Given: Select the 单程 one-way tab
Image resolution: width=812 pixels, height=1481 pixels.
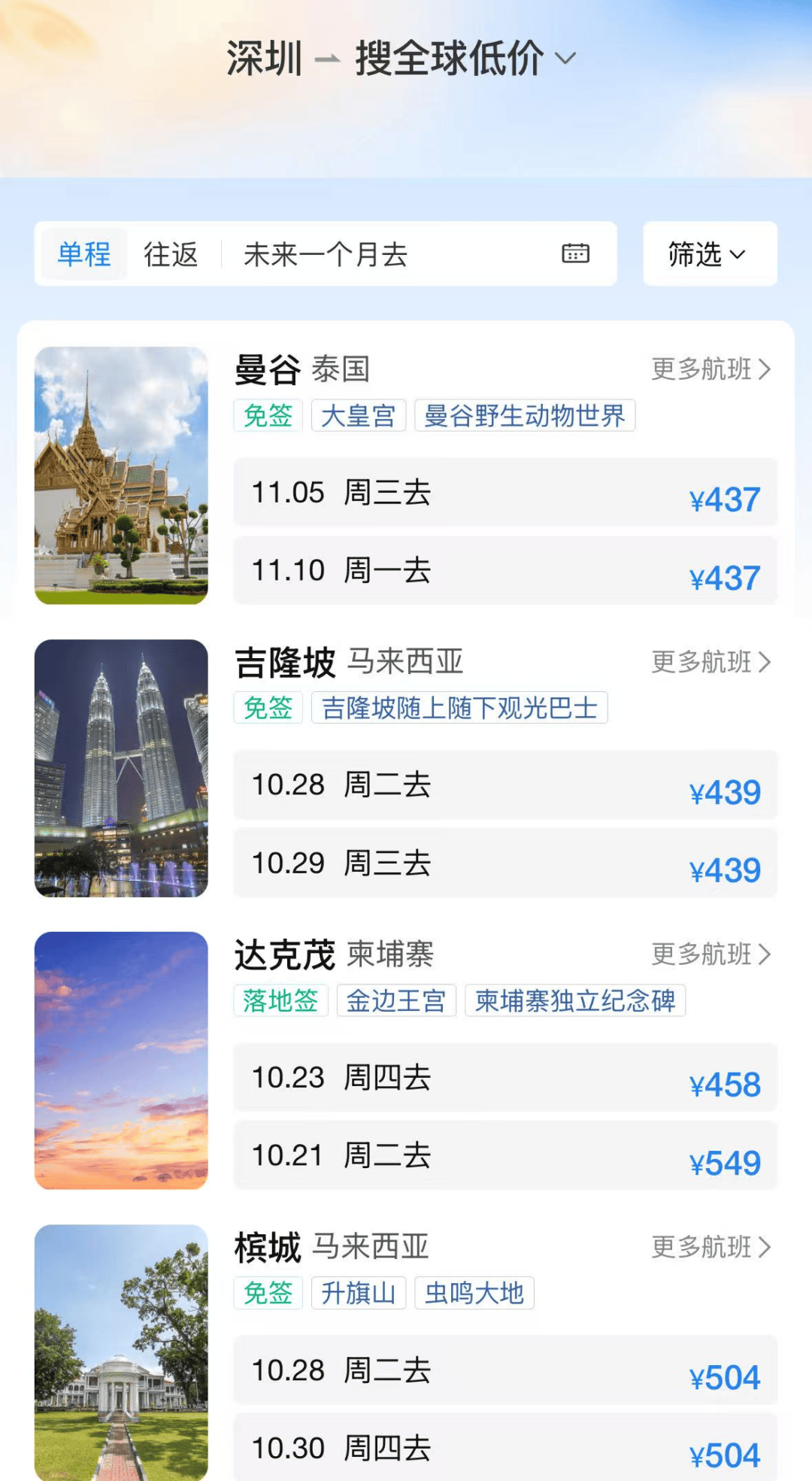Looking at the screenshot, I should pos(84,254).
